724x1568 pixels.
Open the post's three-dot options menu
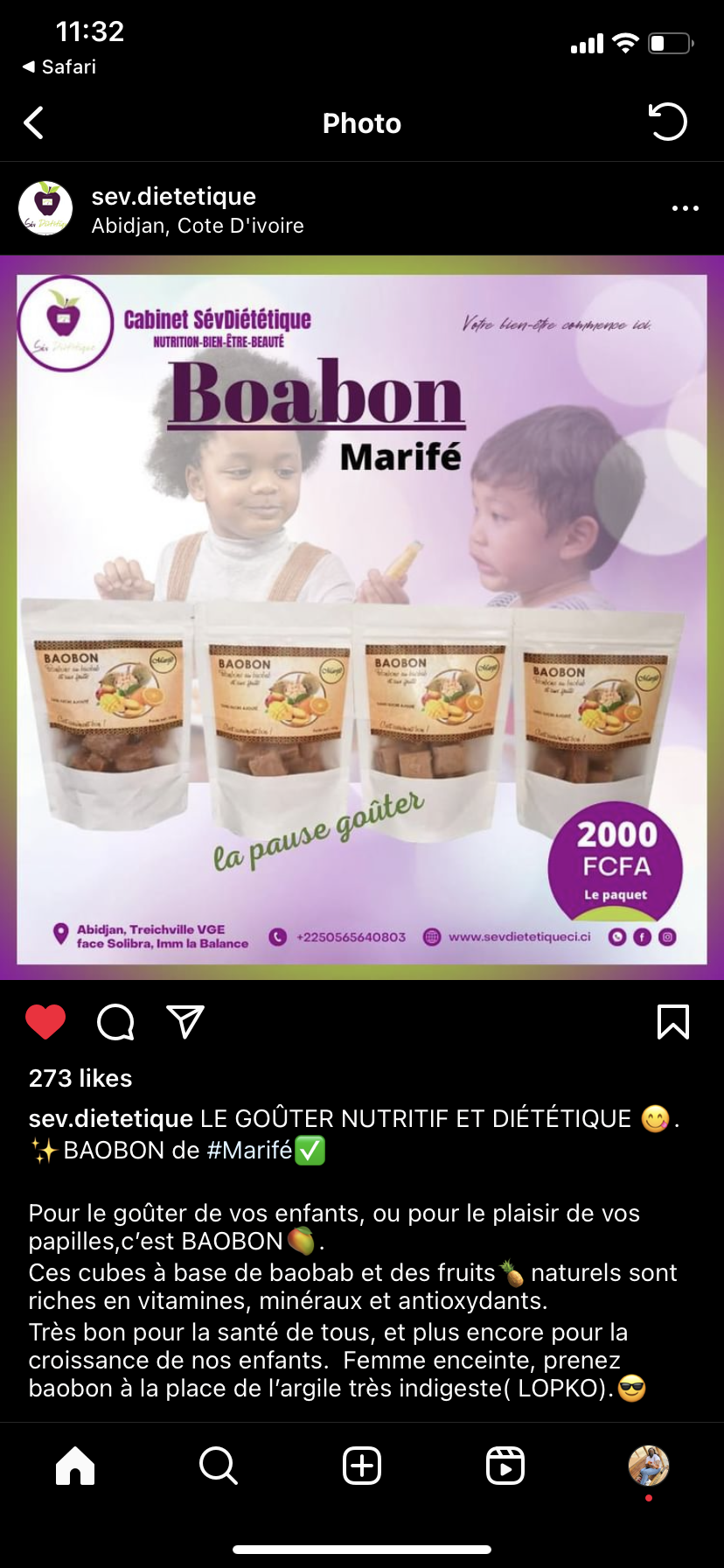pyautogui.click(x=685, y=209)
